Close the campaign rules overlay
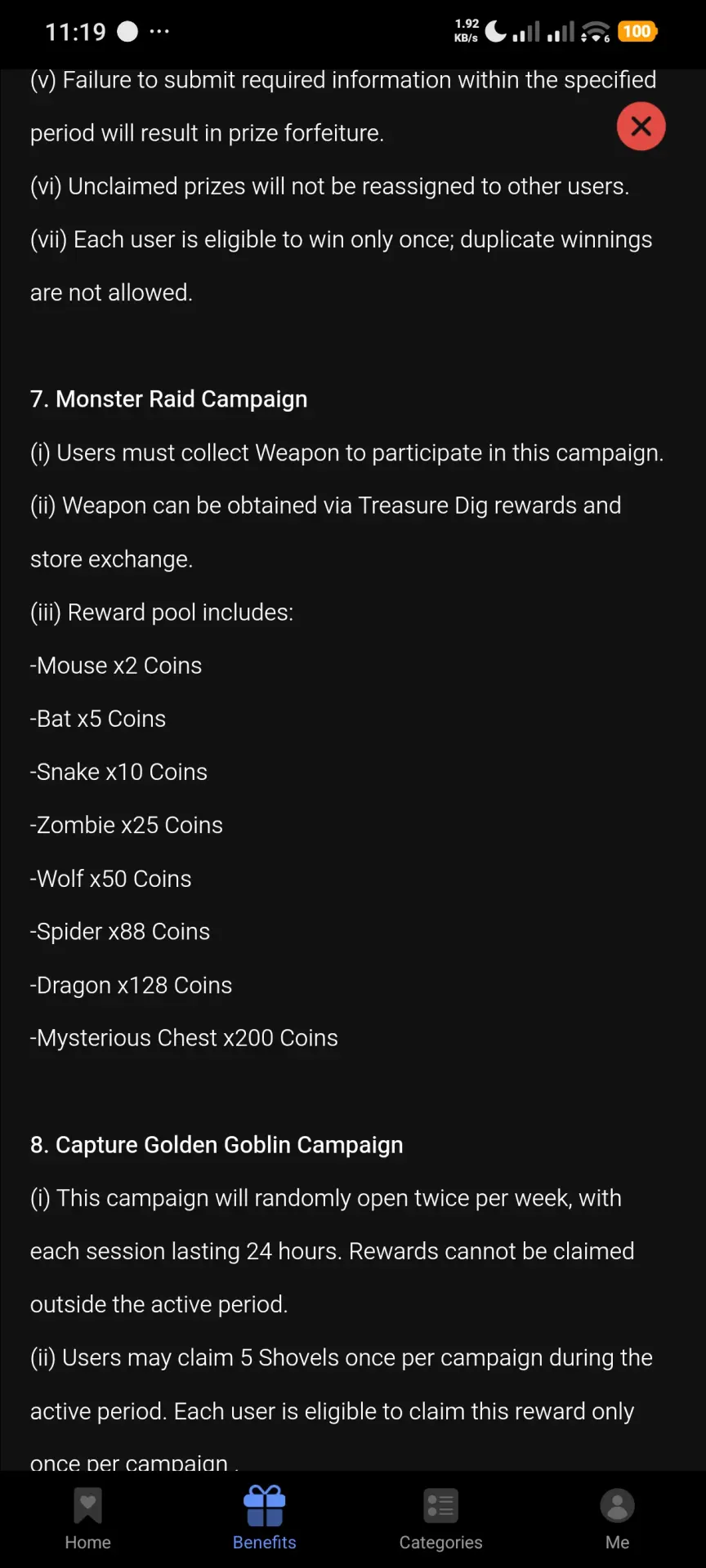Image resolution: width=706 pixels, height=1568 pixels. tap(641, 127)
